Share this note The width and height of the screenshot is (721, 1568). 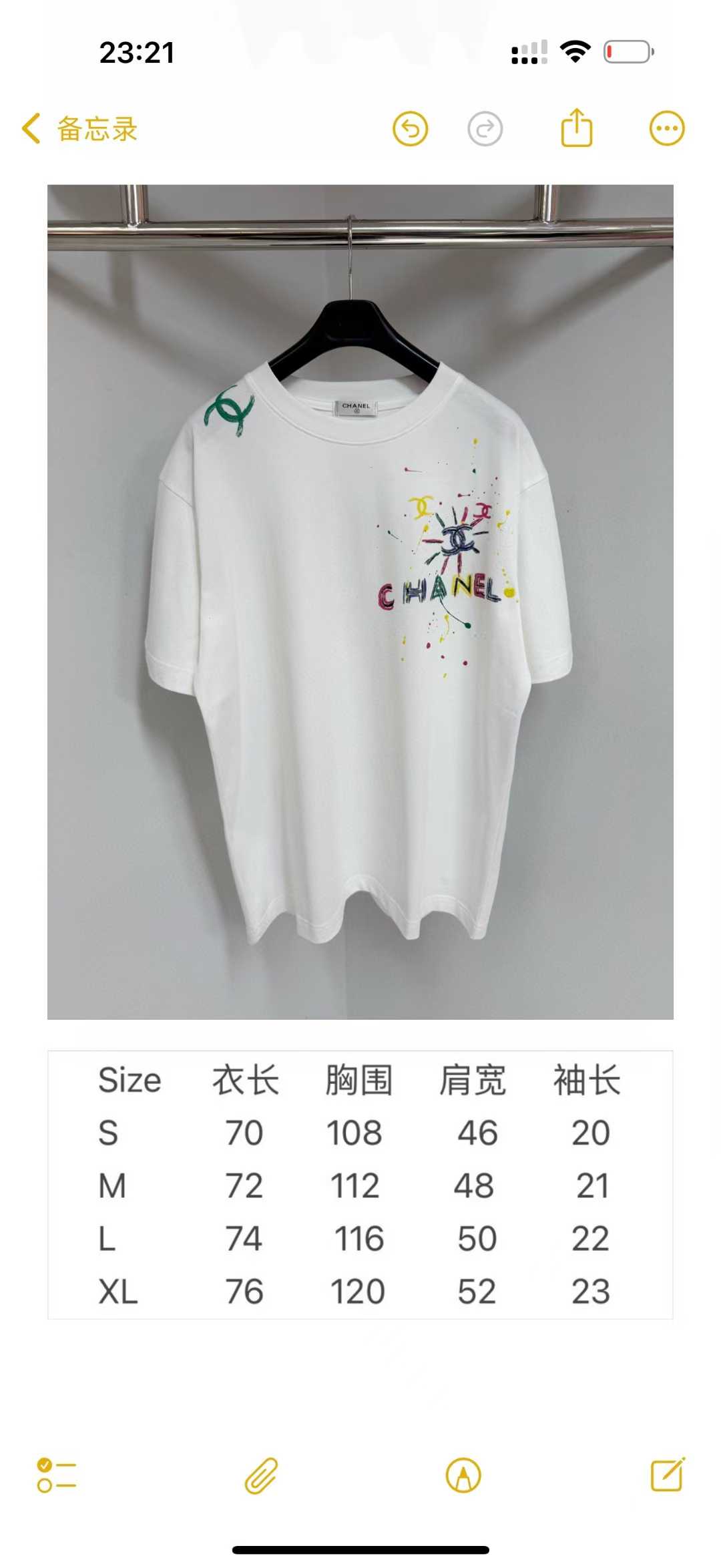tap(576, 128)
